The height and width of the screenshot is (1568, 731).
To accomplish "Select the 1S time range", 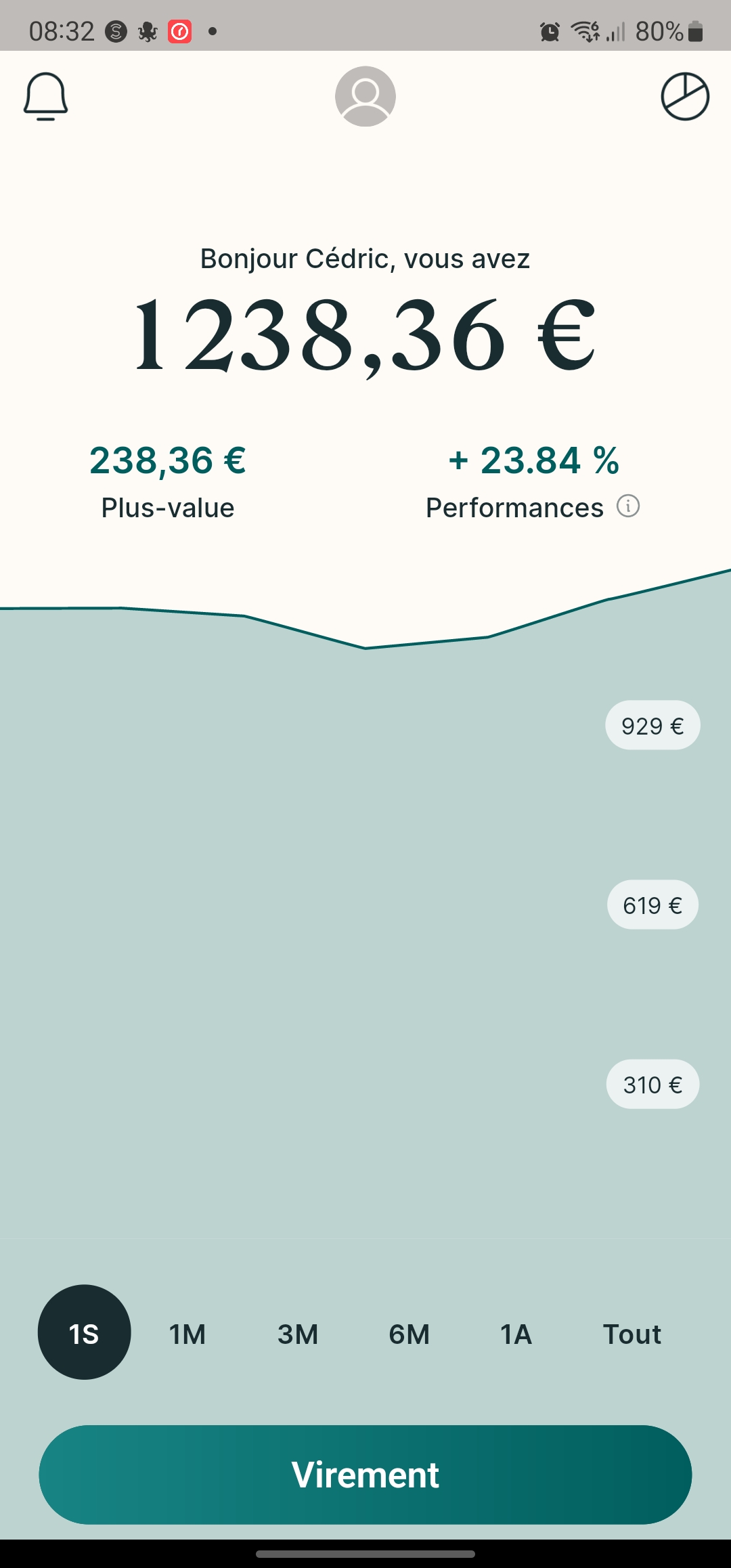I will [84, 1332].
